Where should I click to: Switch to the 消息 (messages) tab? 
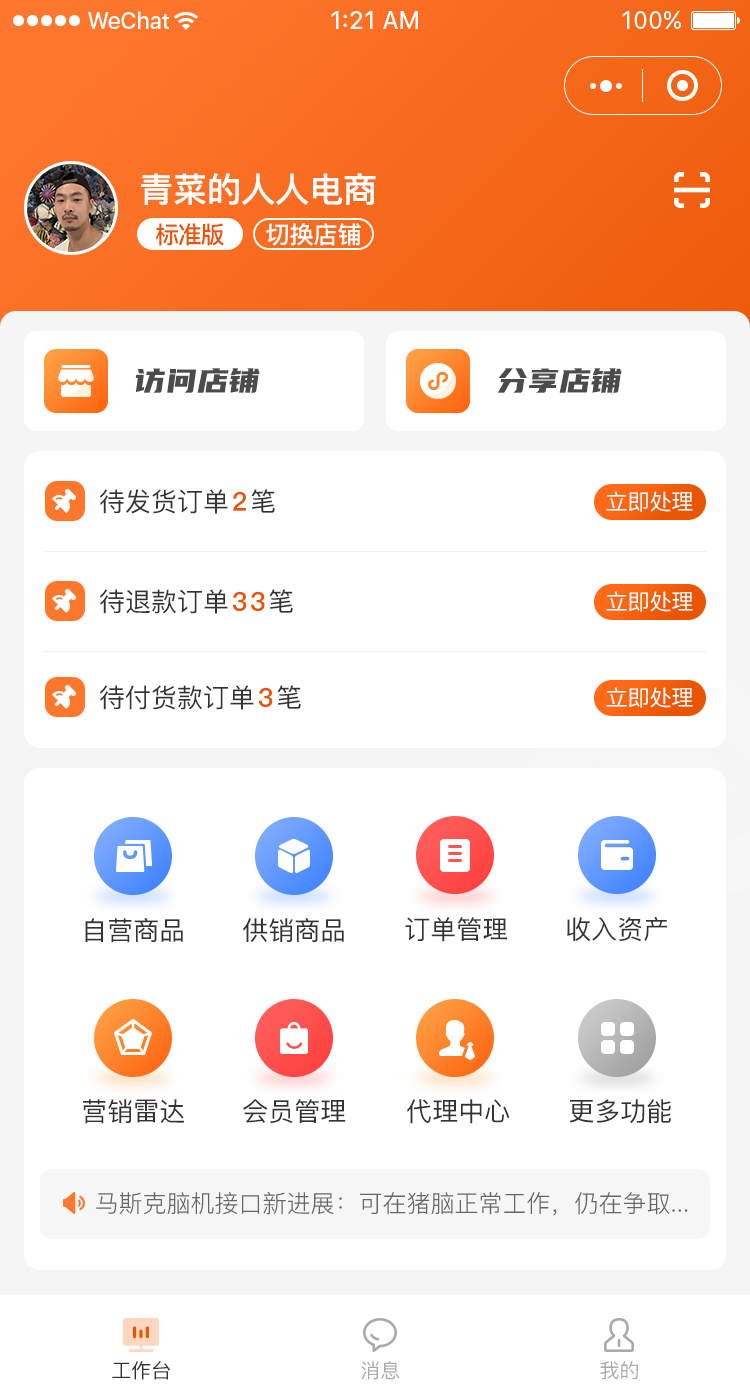pyautogui.click(x=380, y=1345)
